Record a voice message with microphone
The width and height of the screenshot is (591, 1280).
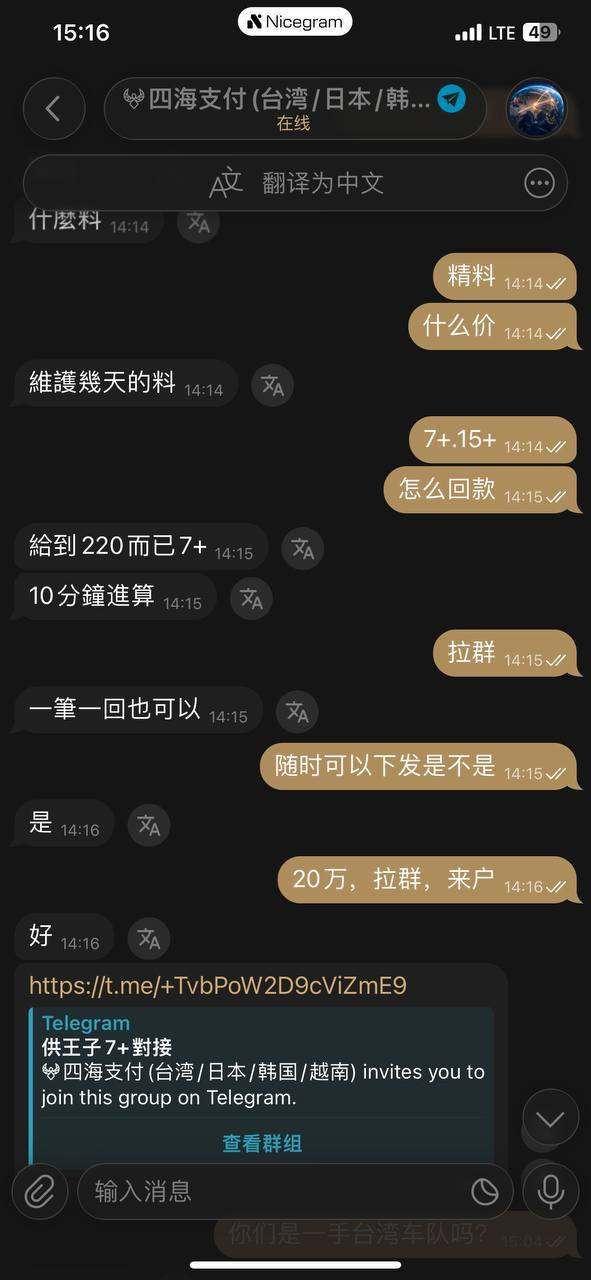coord(550,1191)
